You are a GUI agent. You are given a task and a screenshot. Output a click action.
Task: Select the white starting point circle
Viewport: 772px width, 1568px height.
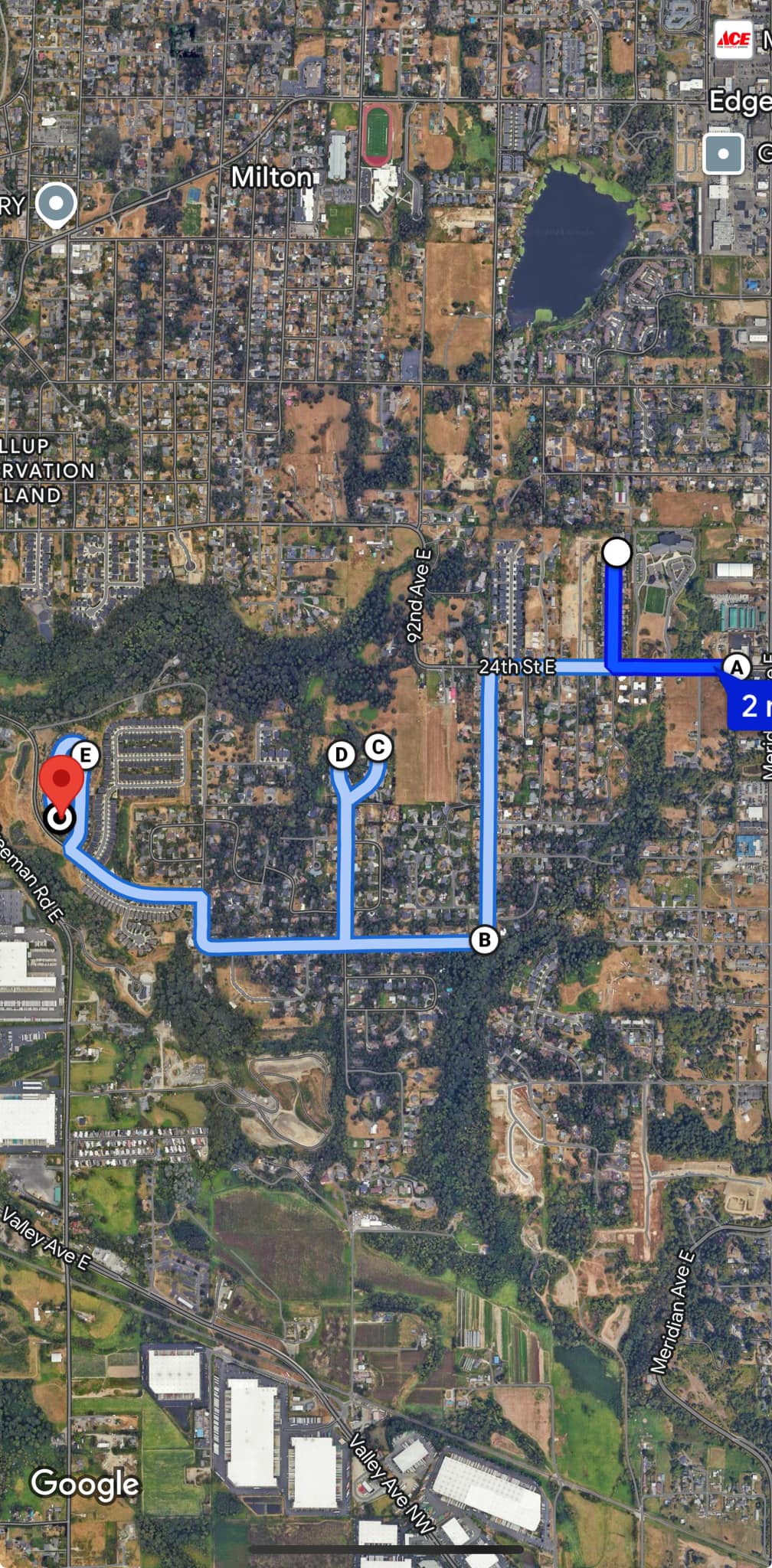pos(617,552)
